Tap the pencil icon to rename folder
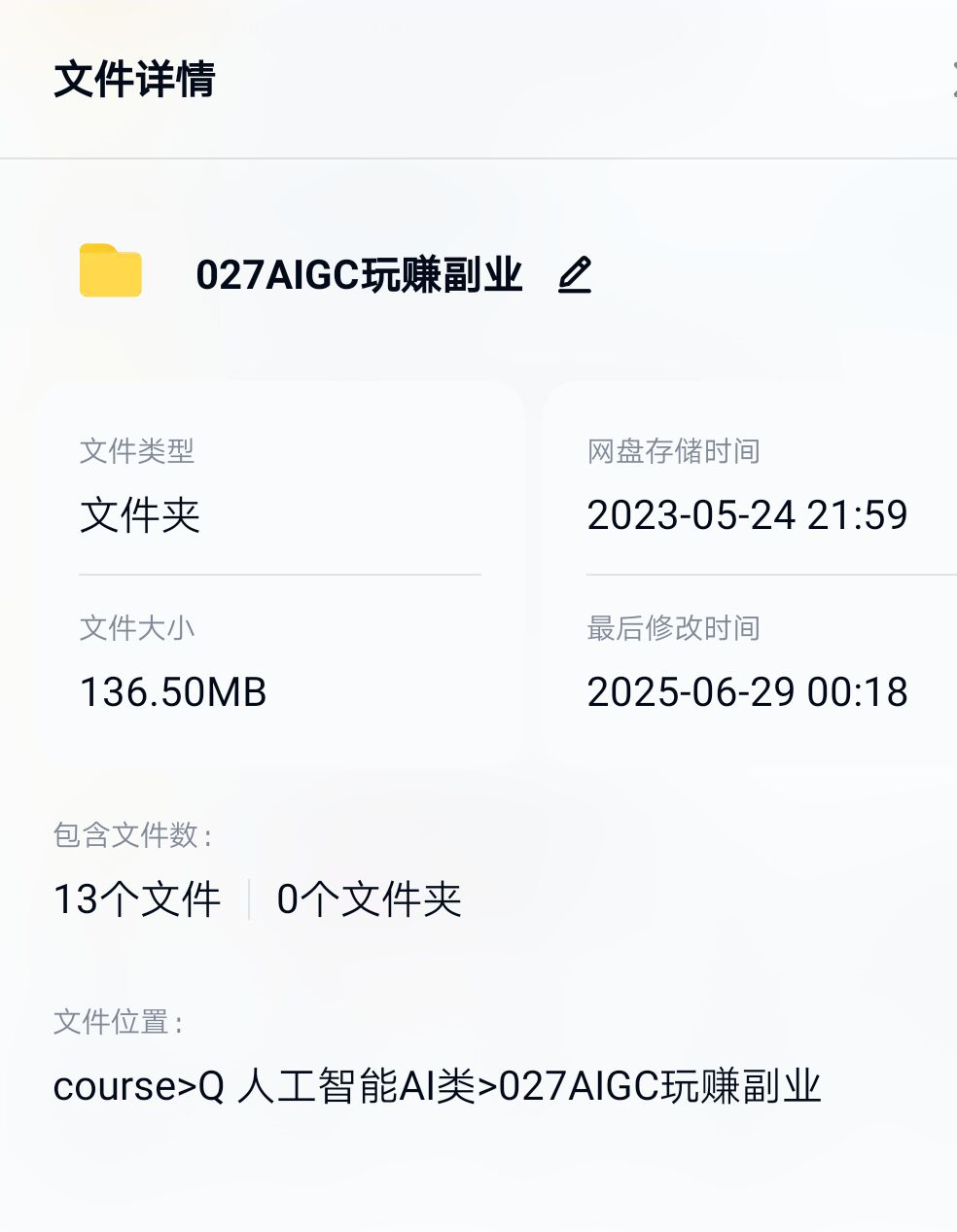The width and height of the screenshot is (957, 1232). [575, 275]
